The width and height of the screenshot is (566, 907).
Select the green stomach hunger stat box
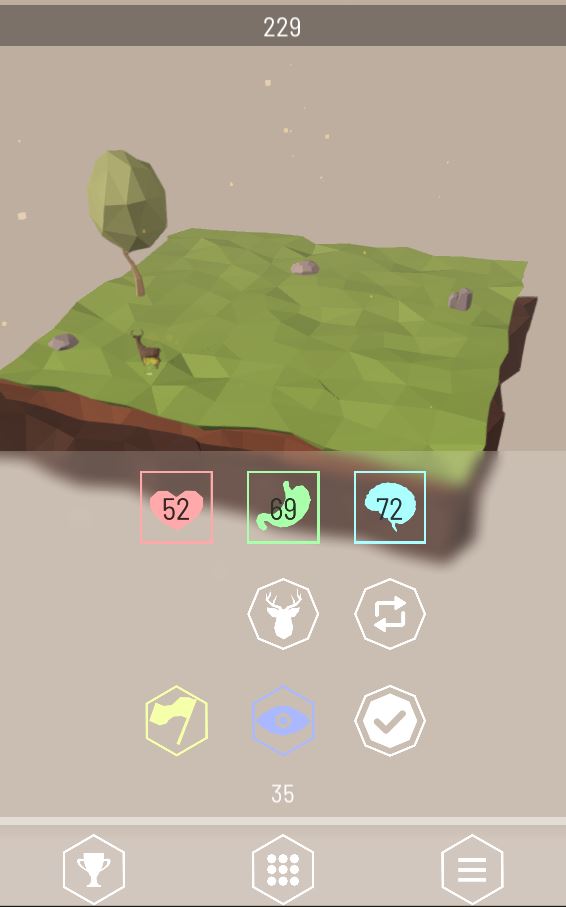(283, 507)
